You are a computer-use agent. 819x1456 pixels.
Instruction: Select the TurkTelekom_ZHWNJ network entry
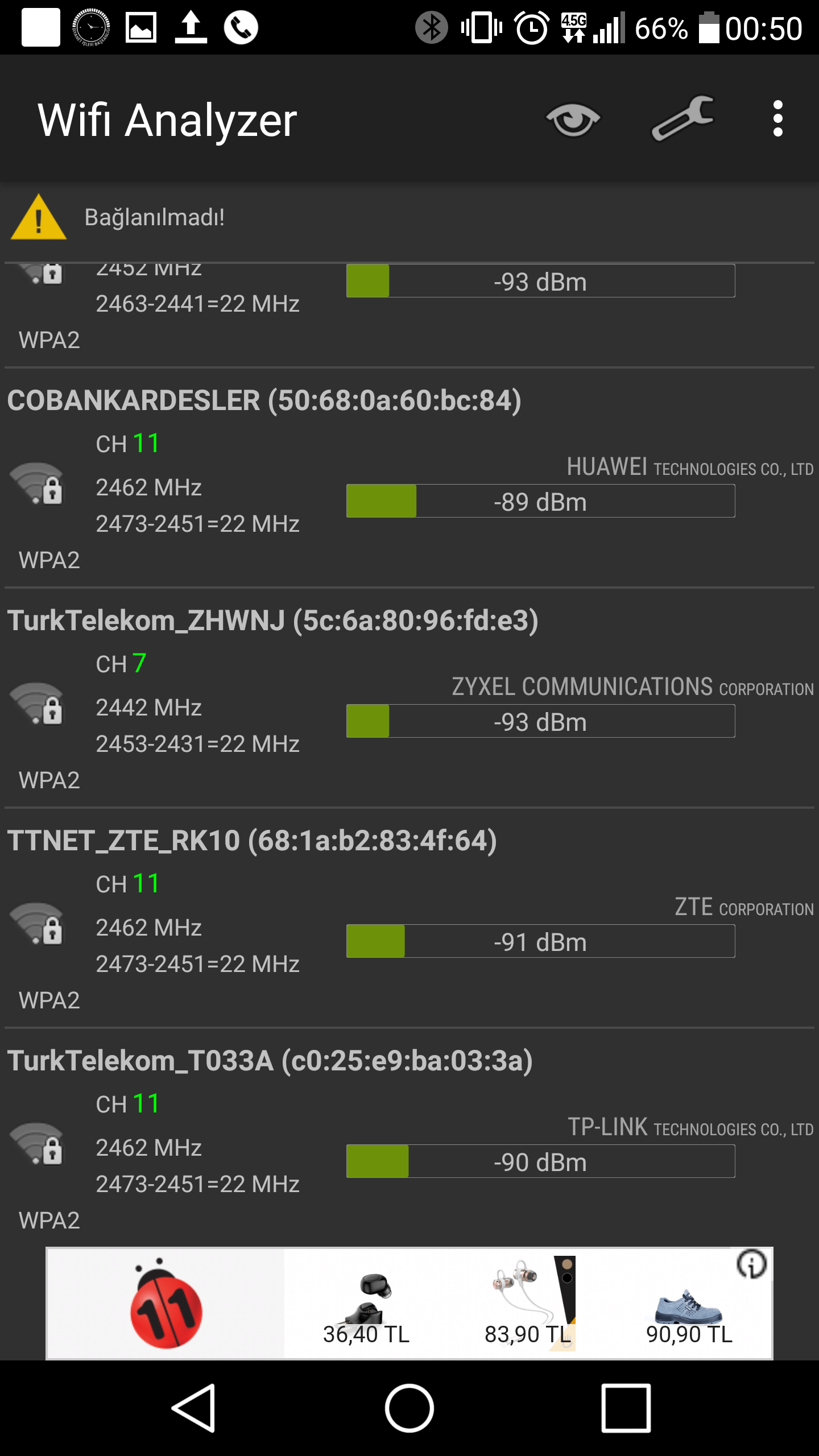[272, 621]
